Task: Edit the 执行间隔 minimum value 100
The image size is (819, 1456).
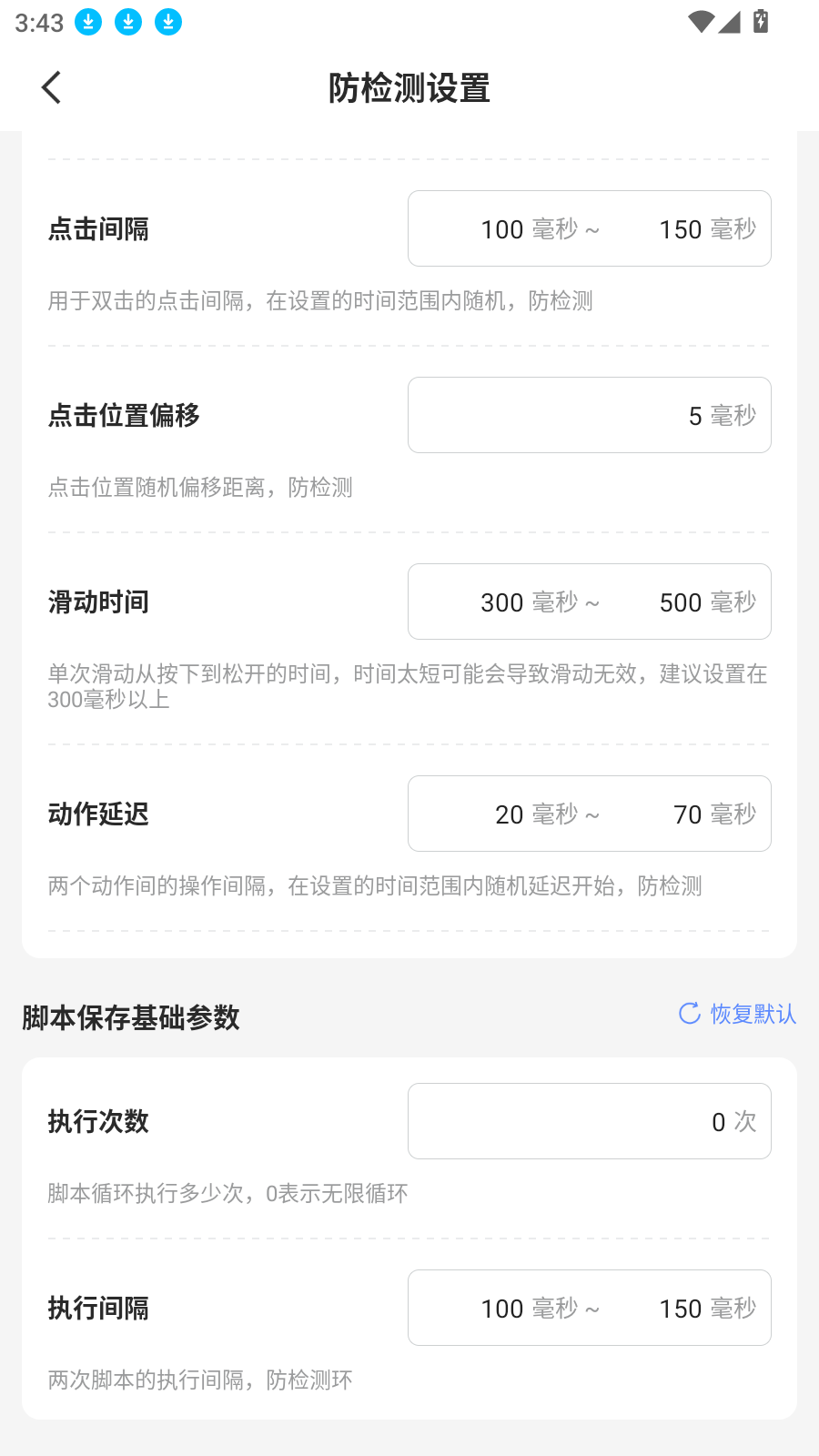Action: coord(501,1308)
